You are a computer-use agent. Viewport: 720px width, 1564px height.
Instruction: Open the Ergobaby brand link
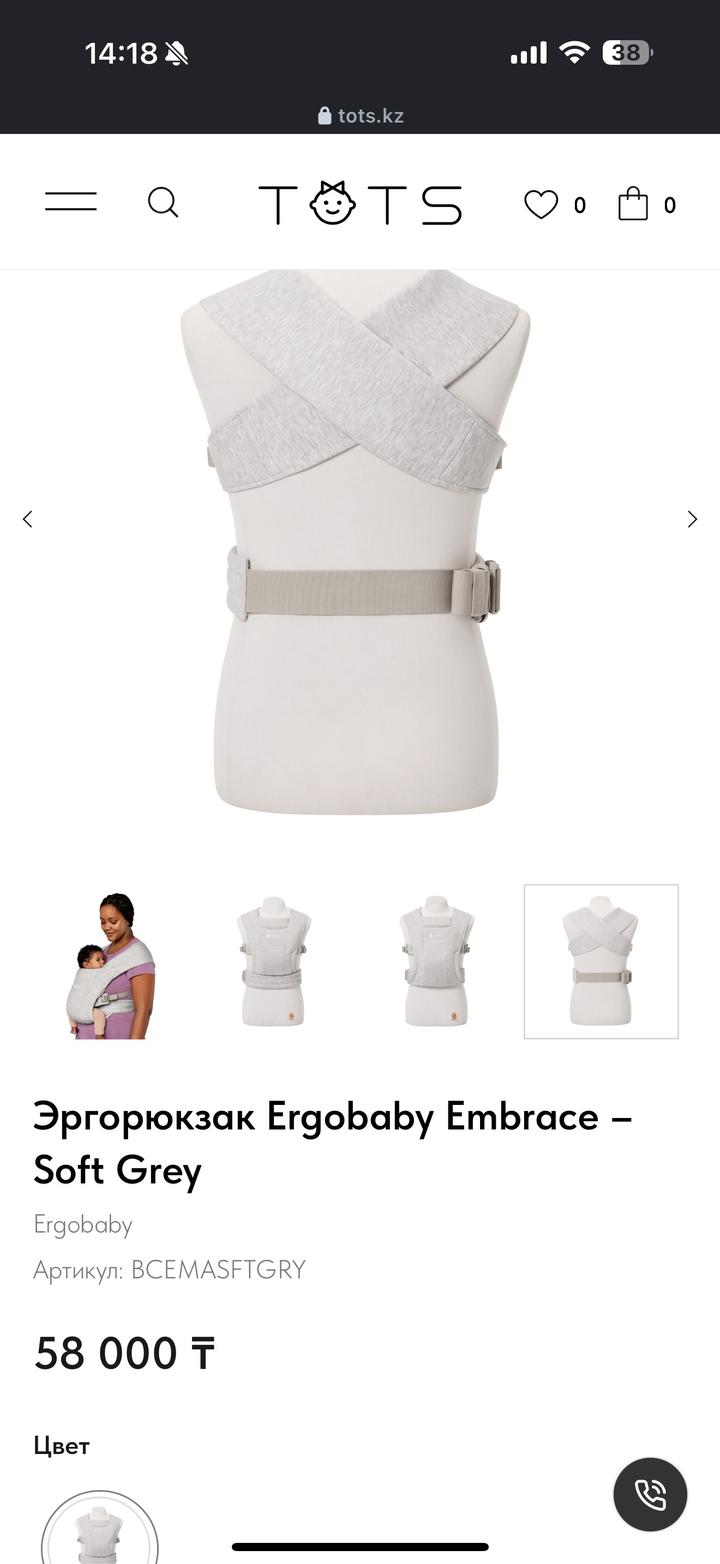pos(83,1225)
